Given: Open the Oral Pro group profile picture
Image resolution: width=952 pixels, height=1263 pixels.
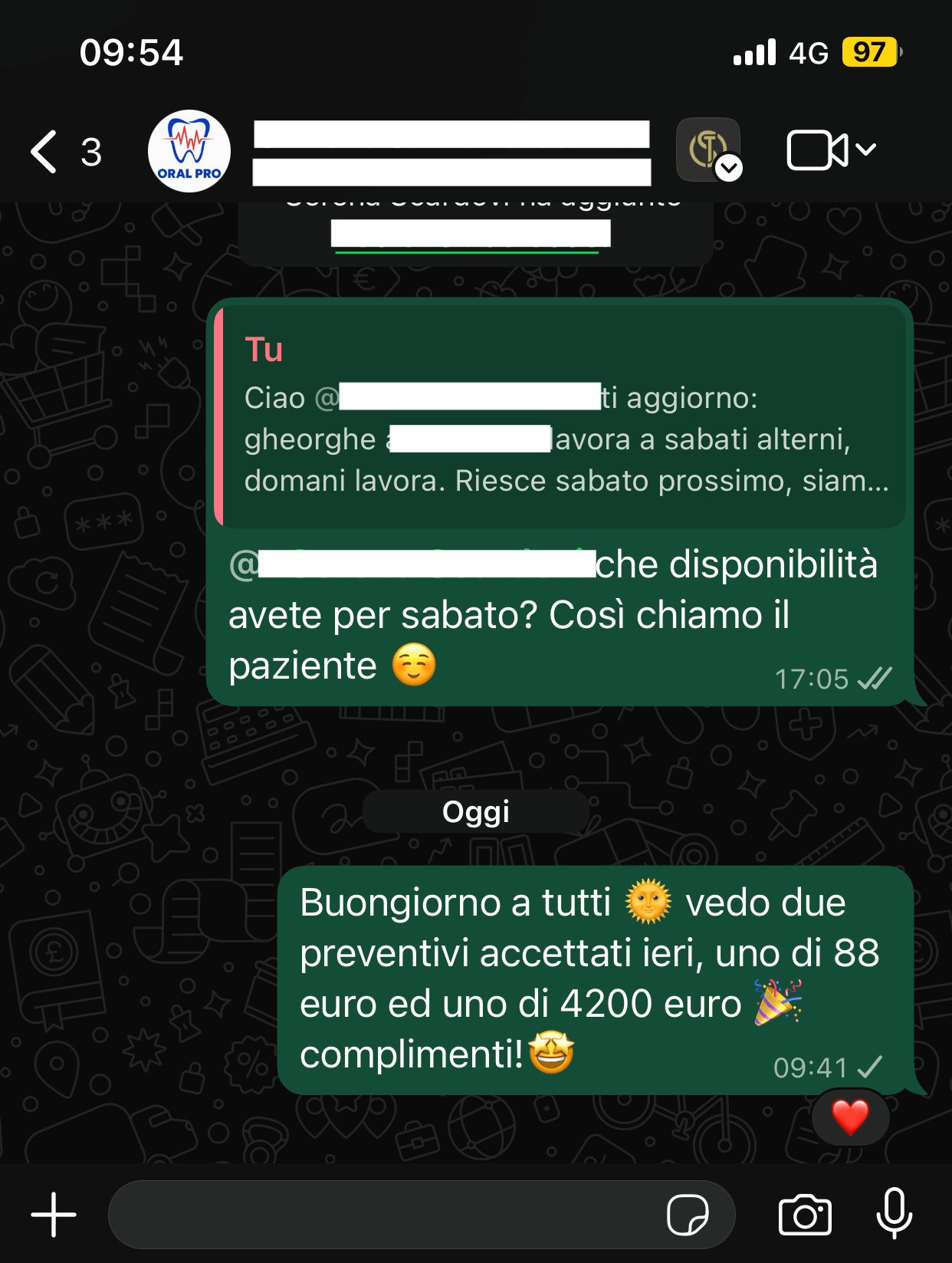Looking at the screenshot, I should click(x=189, y=151).
